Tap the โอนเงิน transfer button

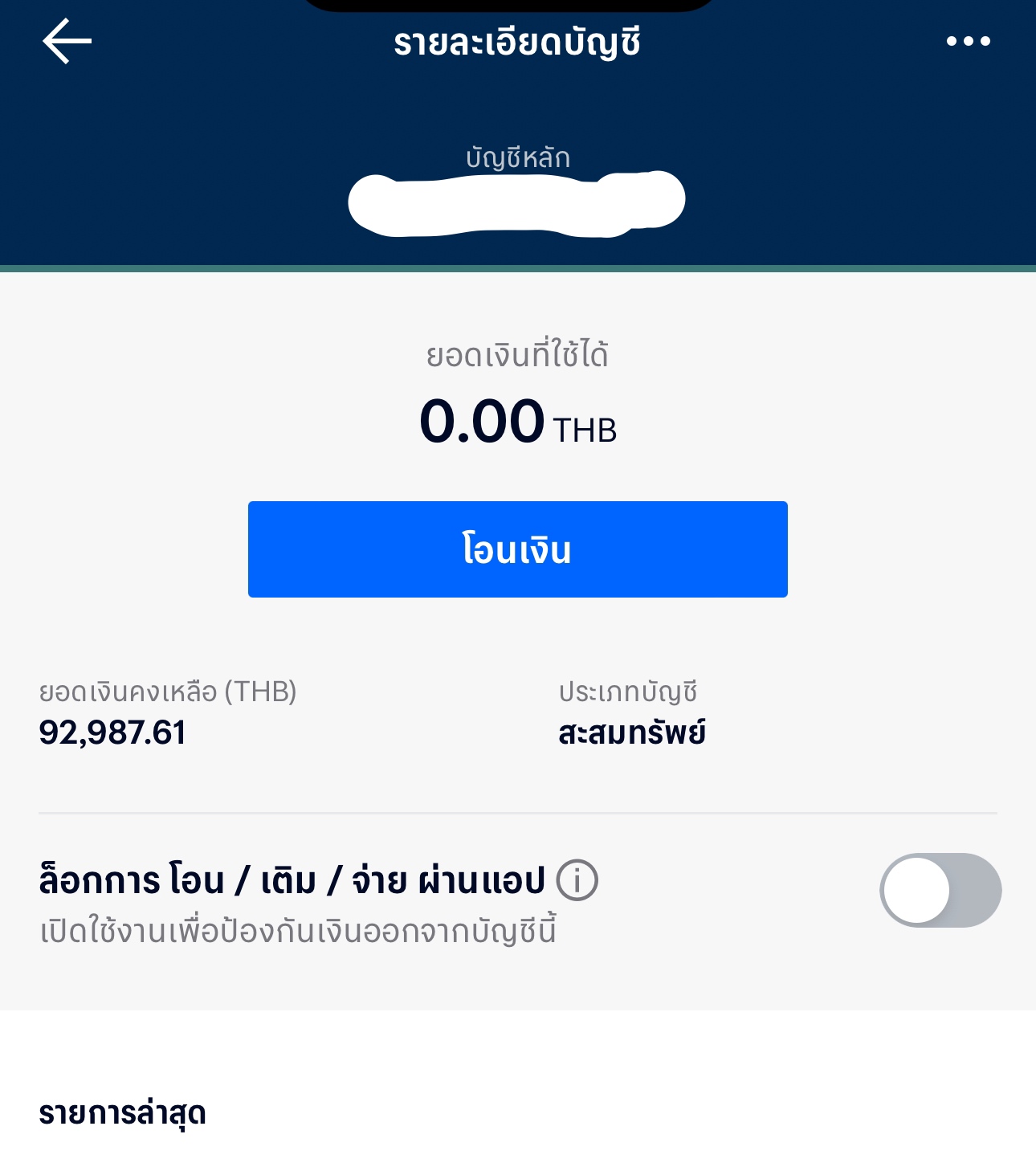[517, 549]
